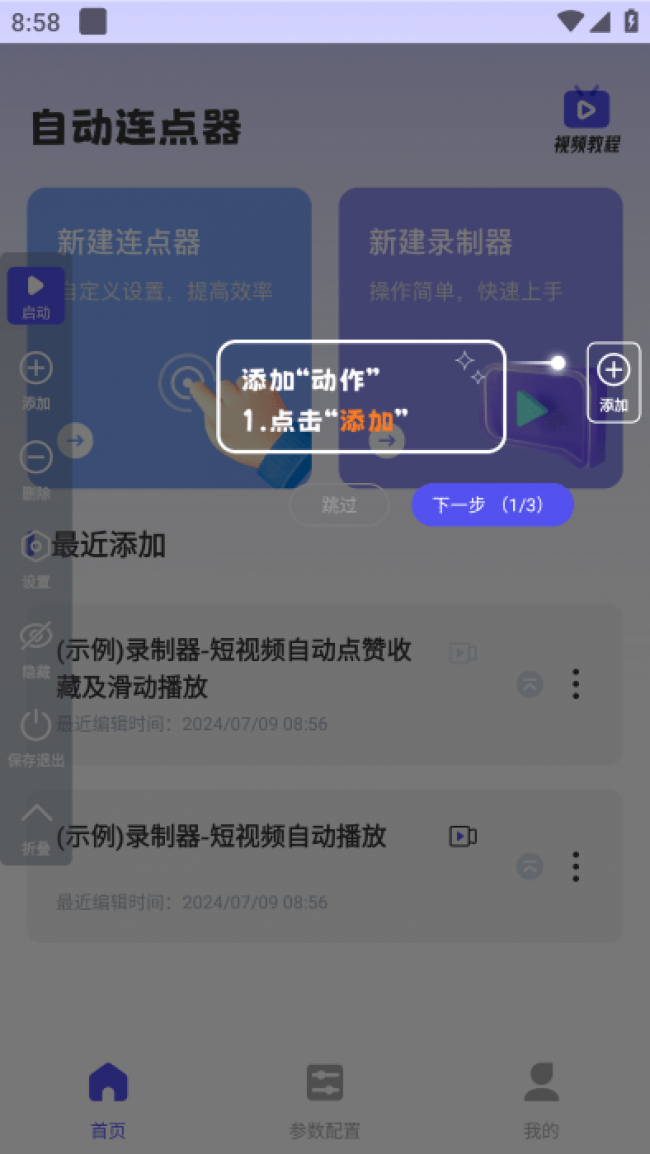Open more options for 短视频自动播放

575,866
